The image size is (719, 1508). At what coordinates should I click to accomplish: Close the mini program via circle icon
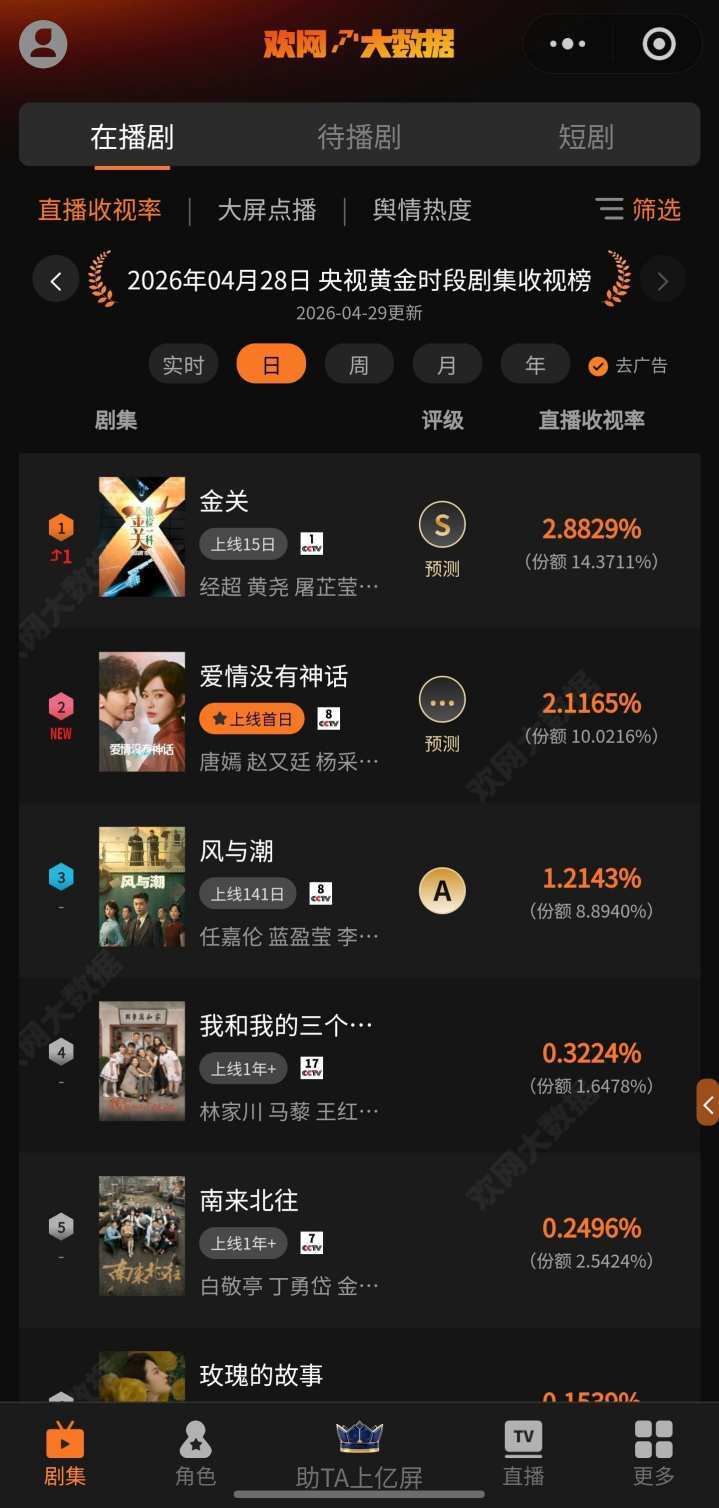[658, 44]
